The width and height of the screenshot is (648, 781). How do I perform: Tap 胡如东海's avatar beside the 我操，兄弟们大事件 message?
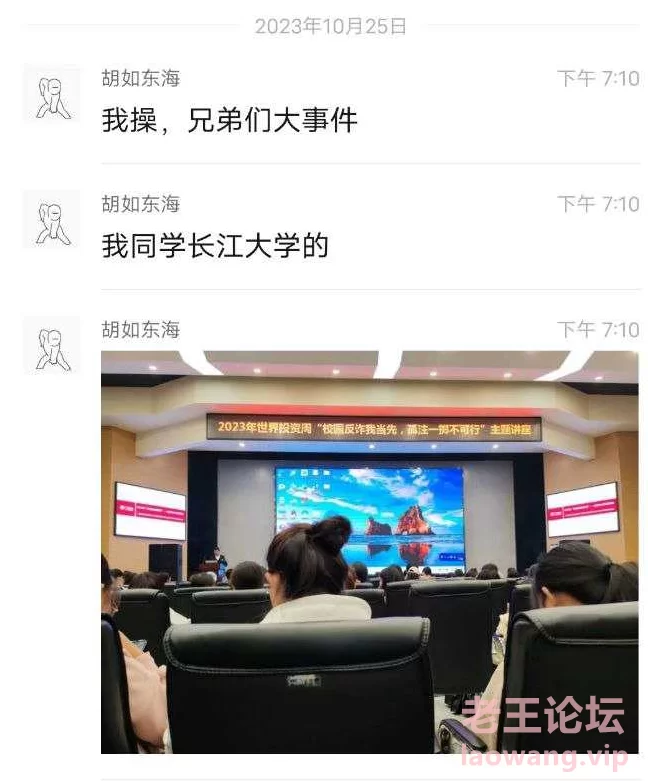pyautogui.click(x=52, y=94)
